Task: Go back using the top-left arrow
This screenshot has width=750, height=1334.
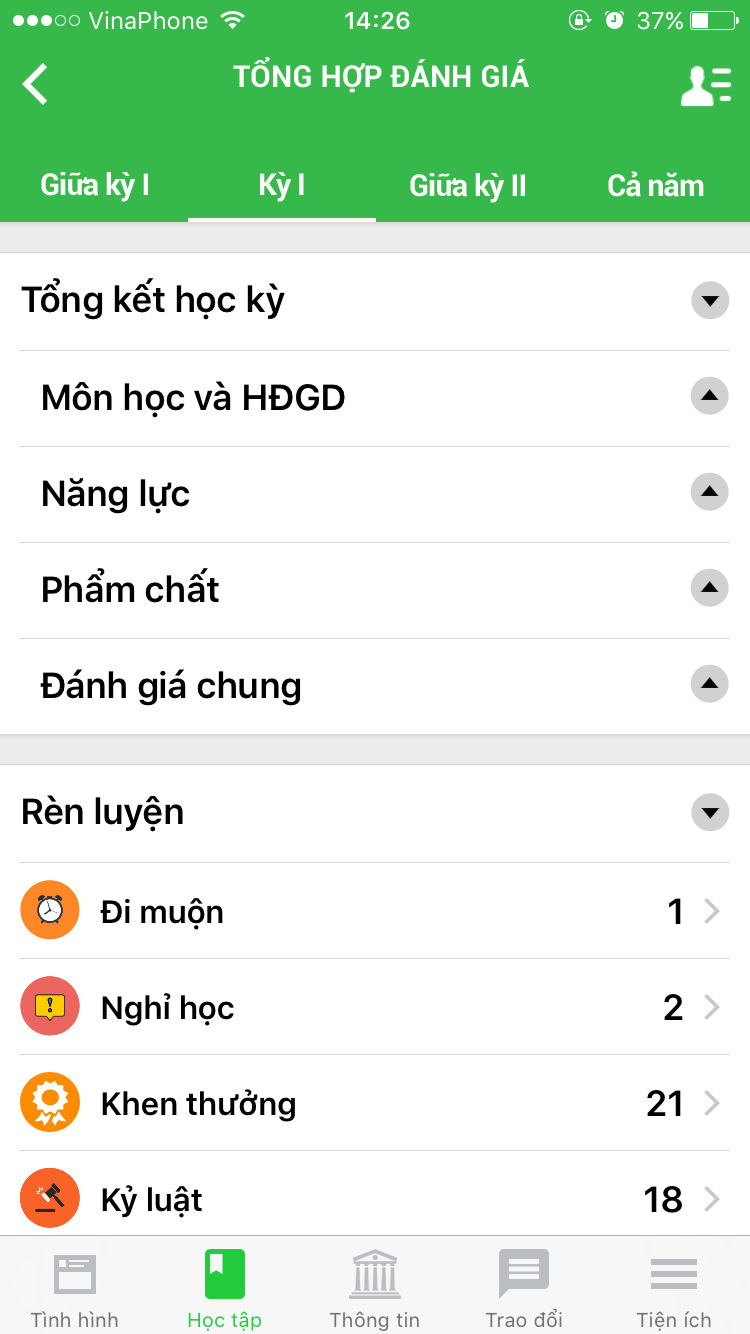Action: pyautogui.click(x=36, y=84)
